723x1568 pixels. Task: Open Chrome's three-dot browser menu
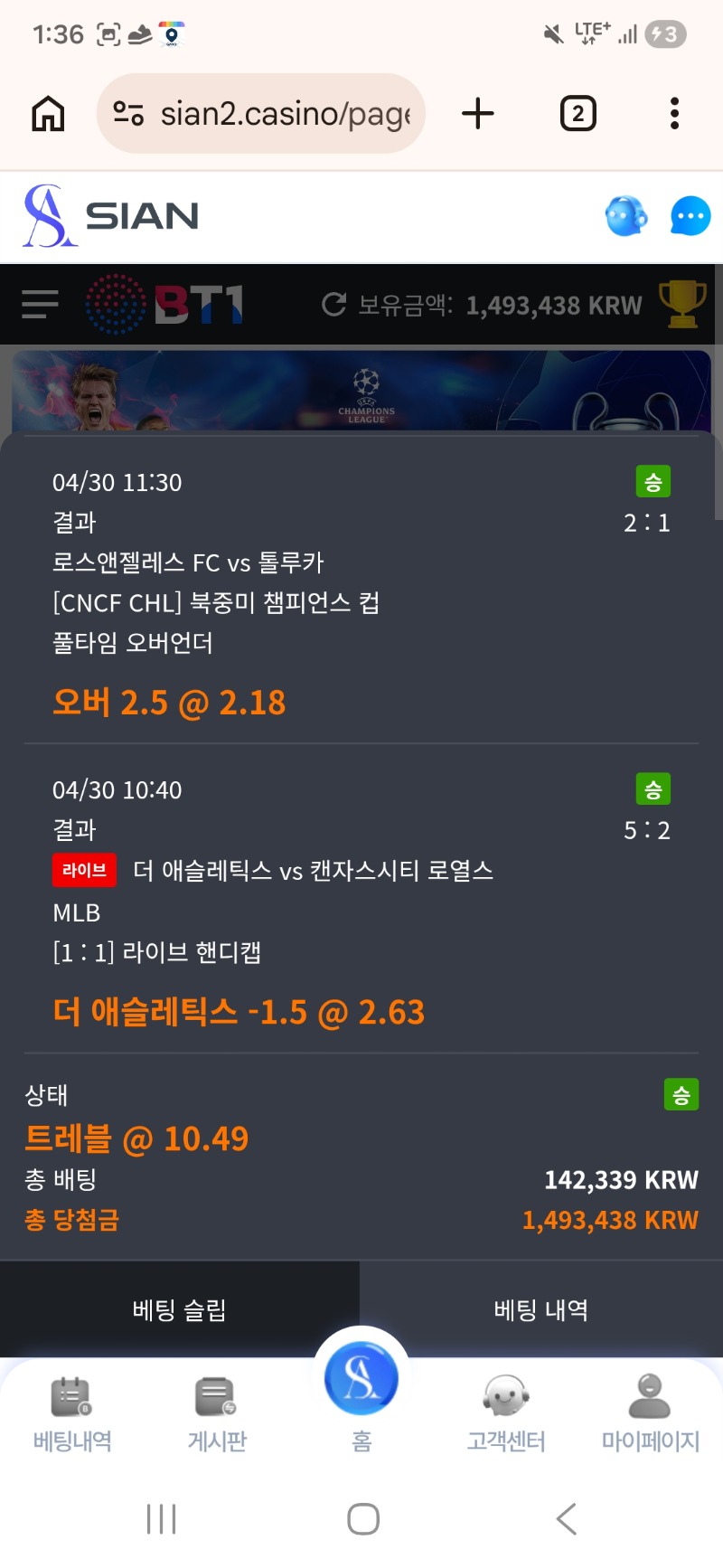coord(673,113)
